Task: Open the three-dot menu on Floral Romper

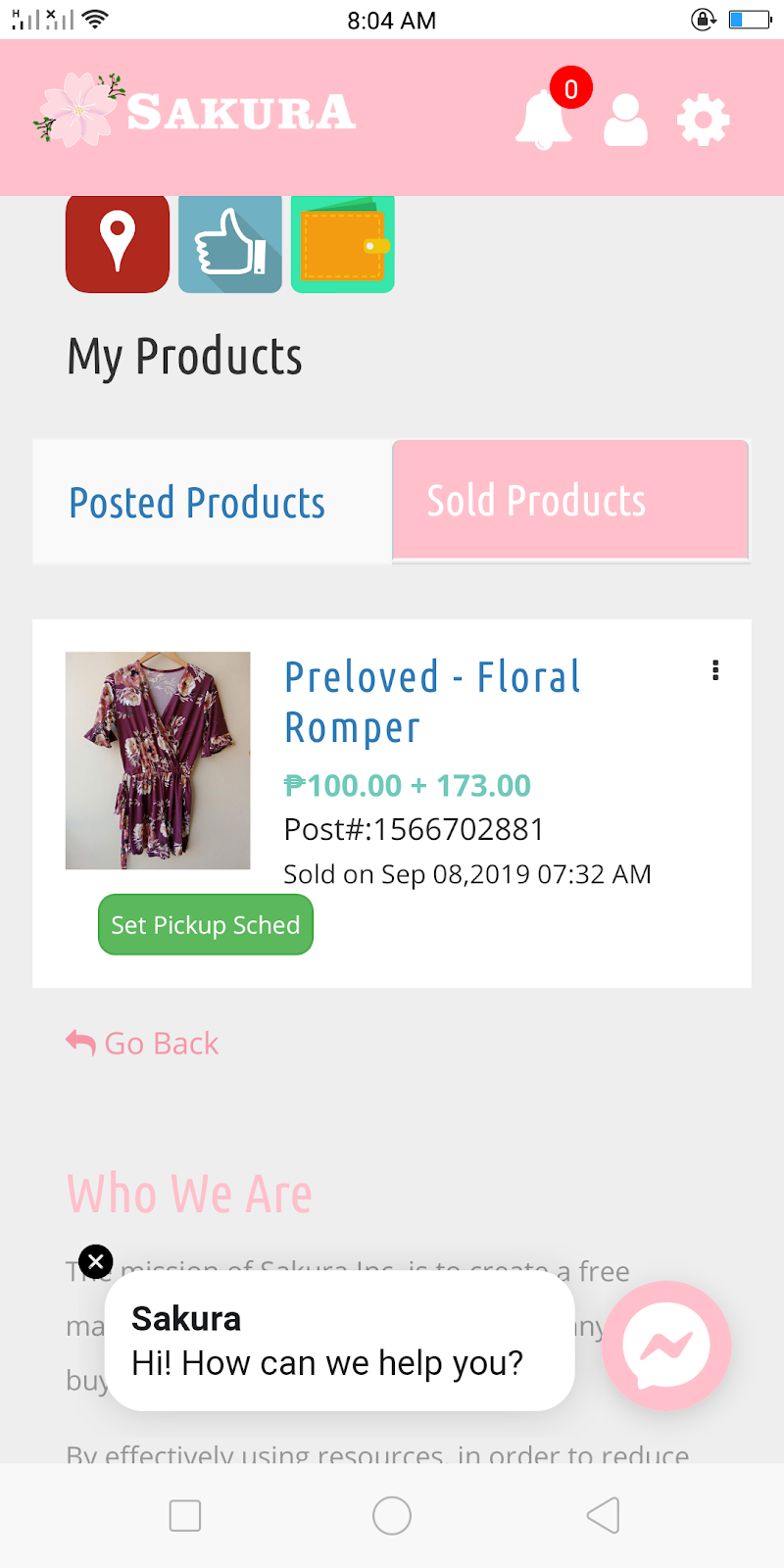Action: pos(715,670)
